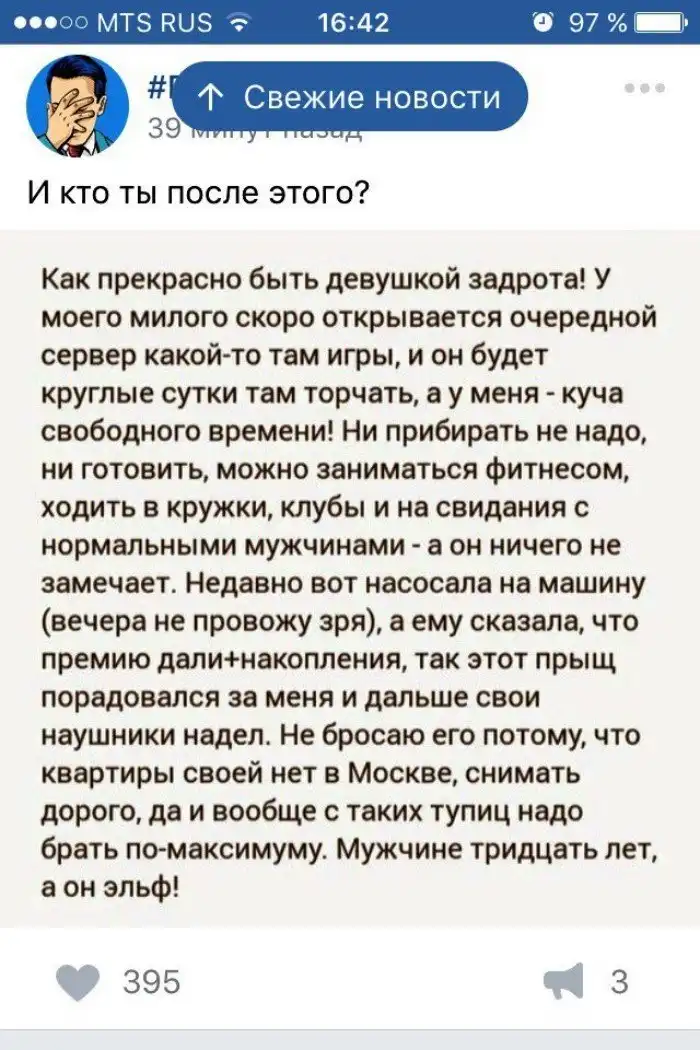Open the post author's avatar
Viewport: 700px width, 1050px height.
tap(78, 106)
